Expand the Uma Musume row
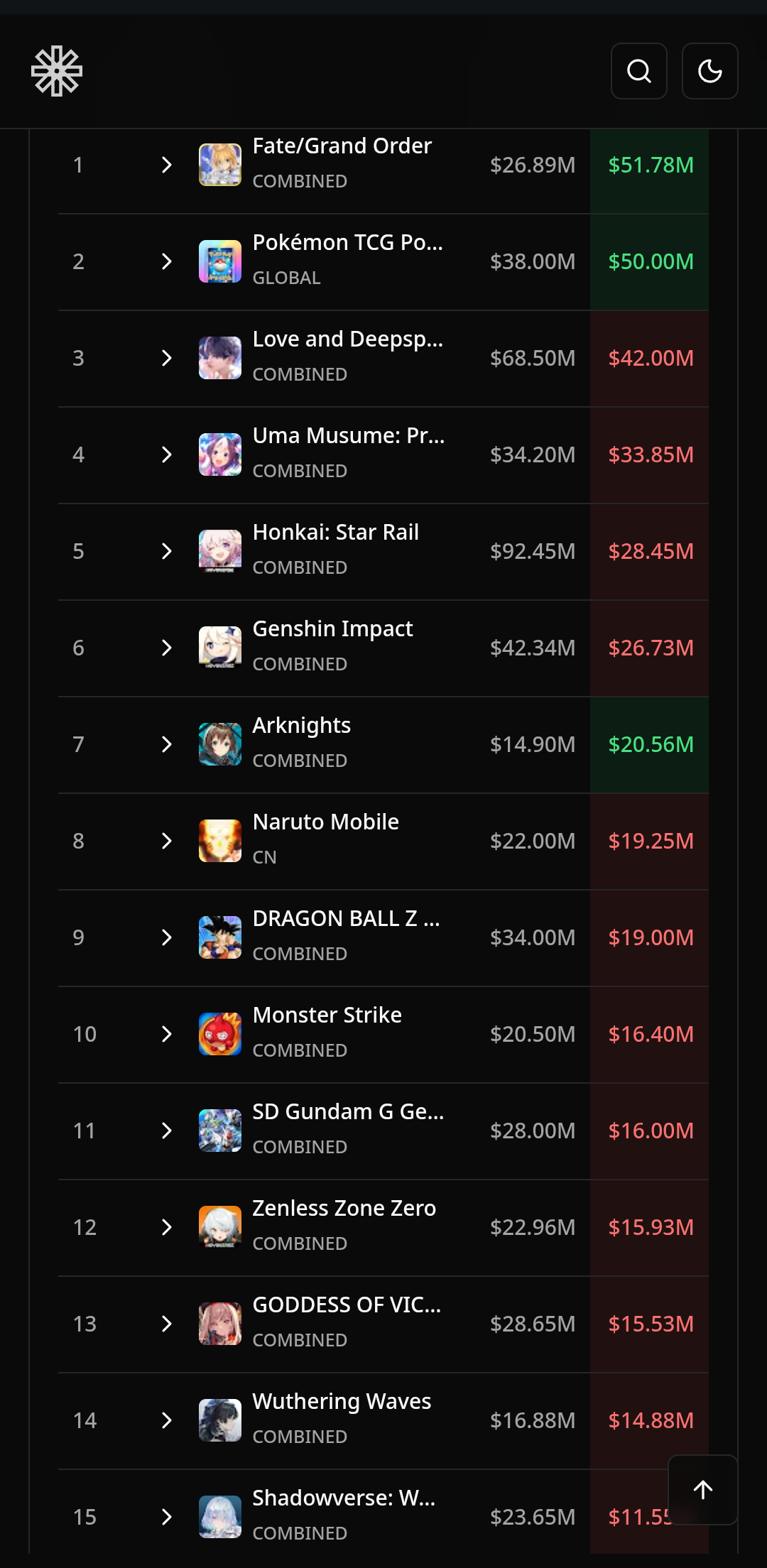Image resolution: width=767 pixels, height=1568 pixels. tap(167, 454)
